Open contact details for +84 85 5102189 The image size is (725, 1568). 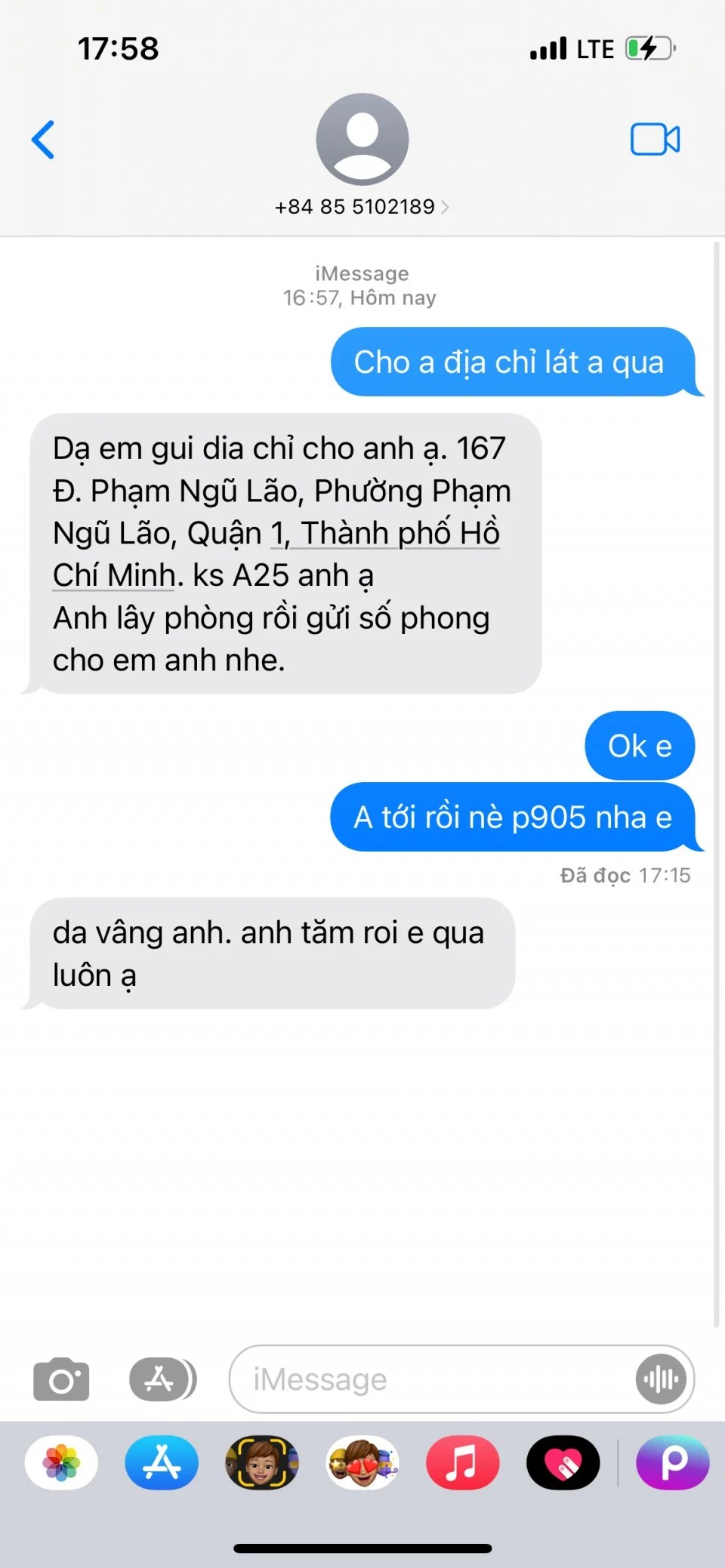click(x=362, y=207)
